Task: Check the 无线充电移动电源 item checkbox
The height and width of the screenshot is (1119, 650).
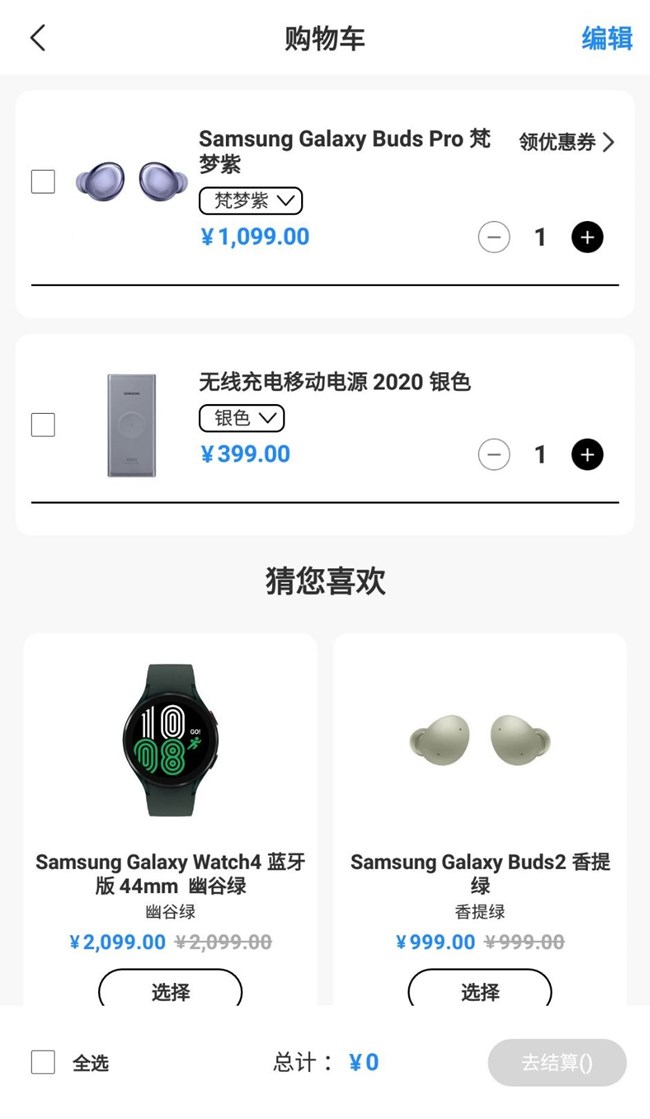Action: pyautogui.click(x=43, y=425)
